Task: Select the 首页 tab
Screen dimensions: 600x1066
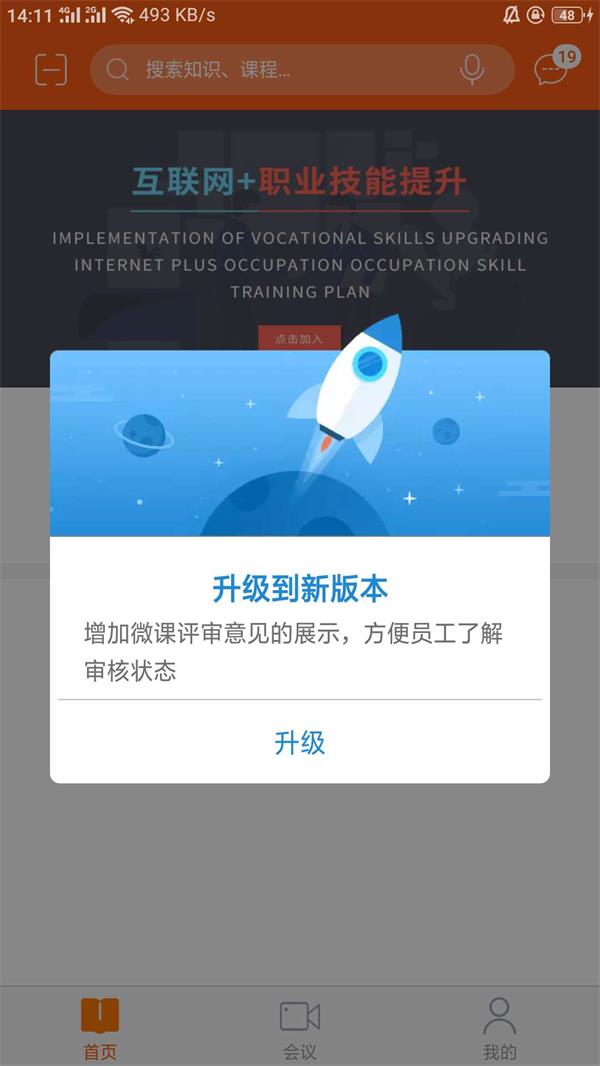Action: pyautogui.click(x=100, y=1027)
